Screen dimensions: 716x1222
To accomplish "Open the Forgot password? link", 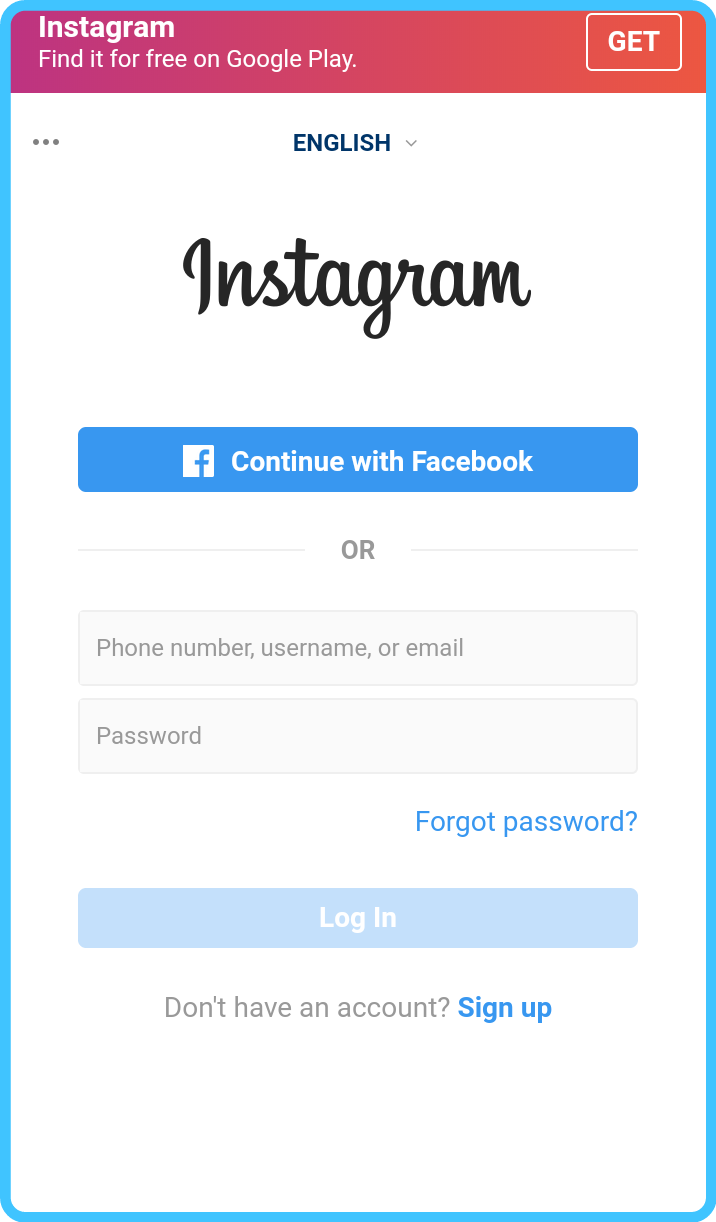I will (x=526, y=822).
